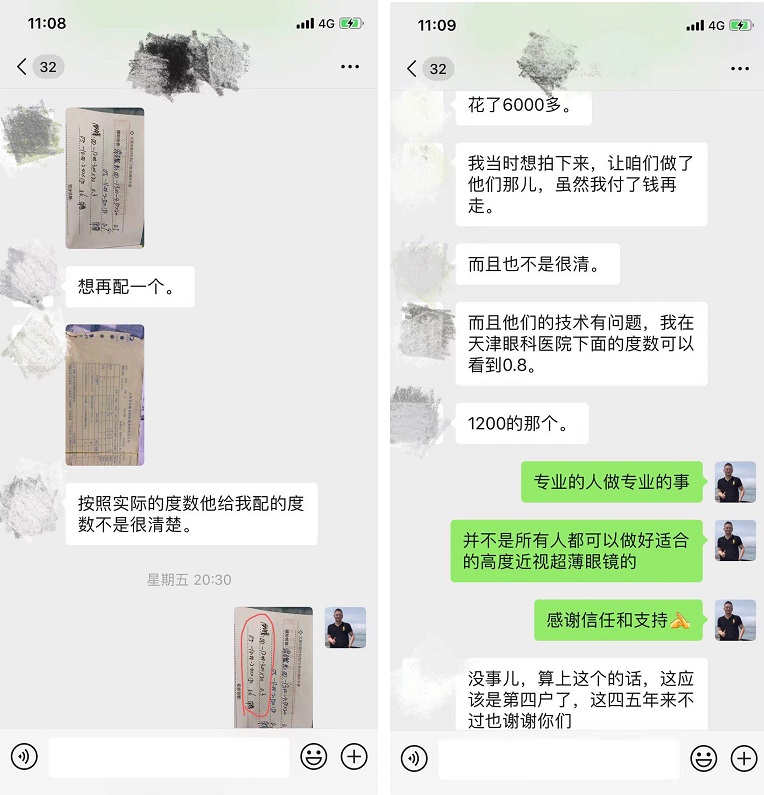Open photo below the "想再配一个。" message

pyautogui.click(x=105, y=395)
